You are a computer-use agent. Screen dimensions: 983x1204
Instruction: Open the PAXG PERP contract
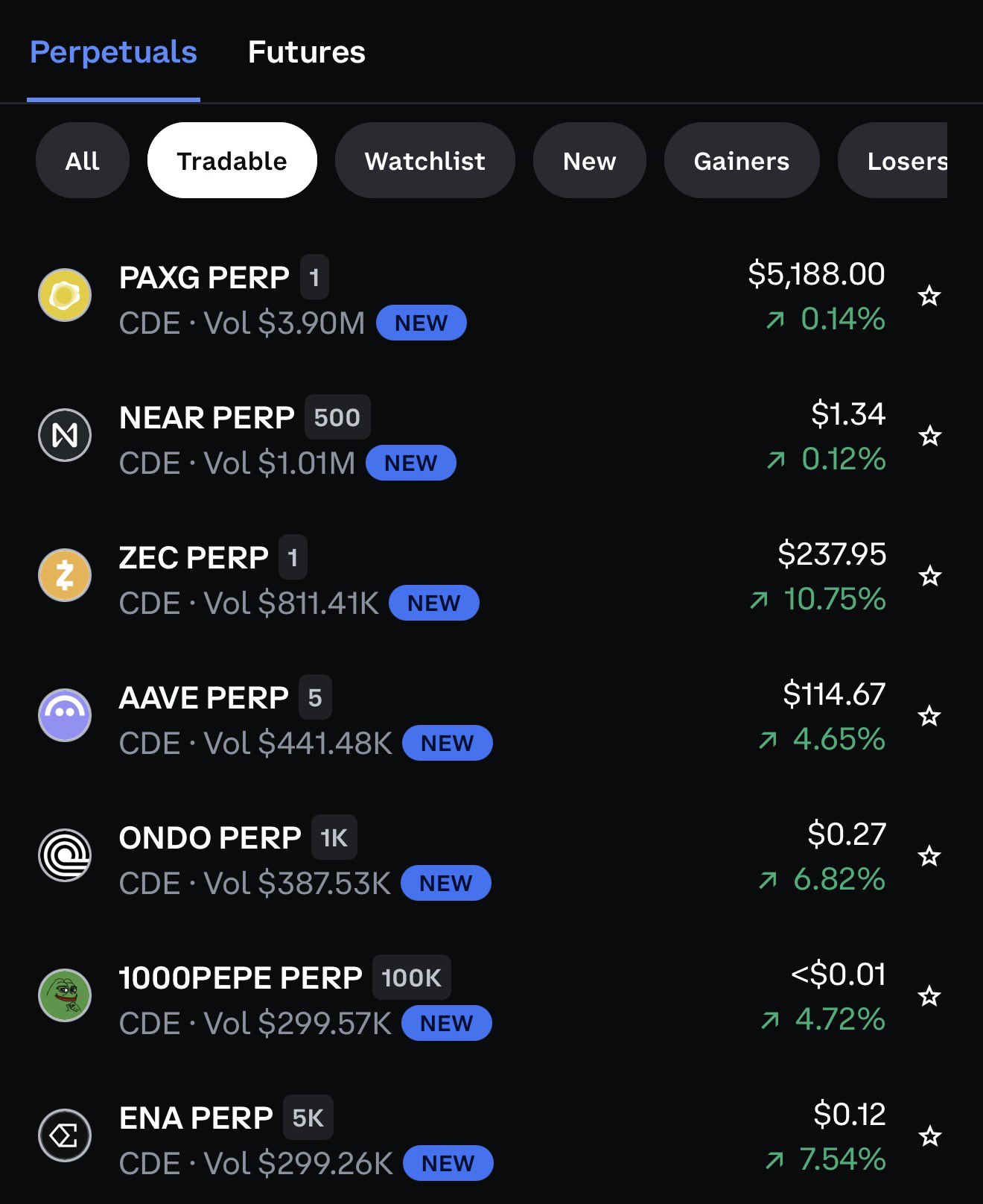pyautogui.click(x=204, y=279)
